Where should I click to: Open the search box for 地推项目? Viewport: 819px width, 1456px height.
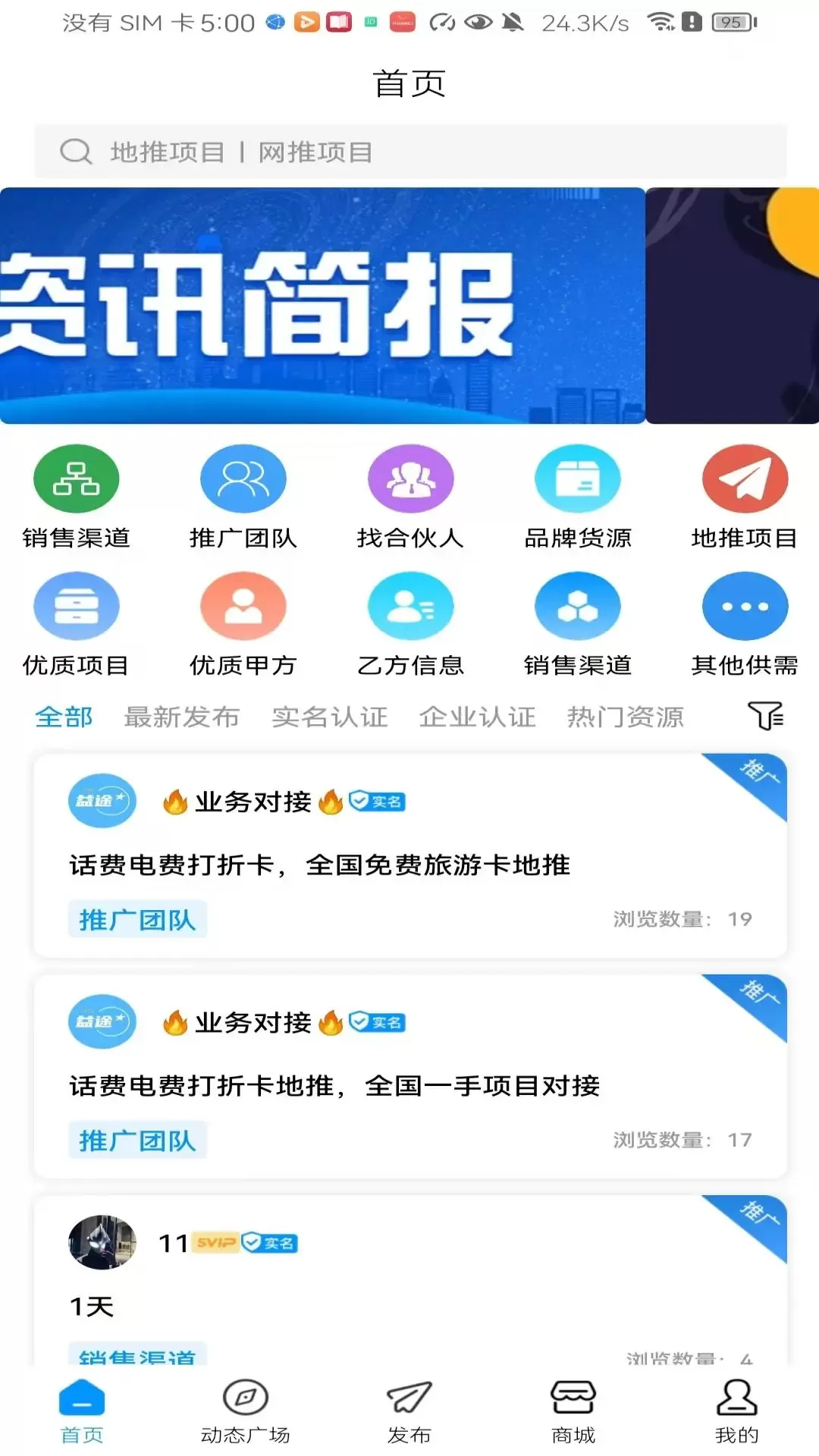[x=410, y=152]
